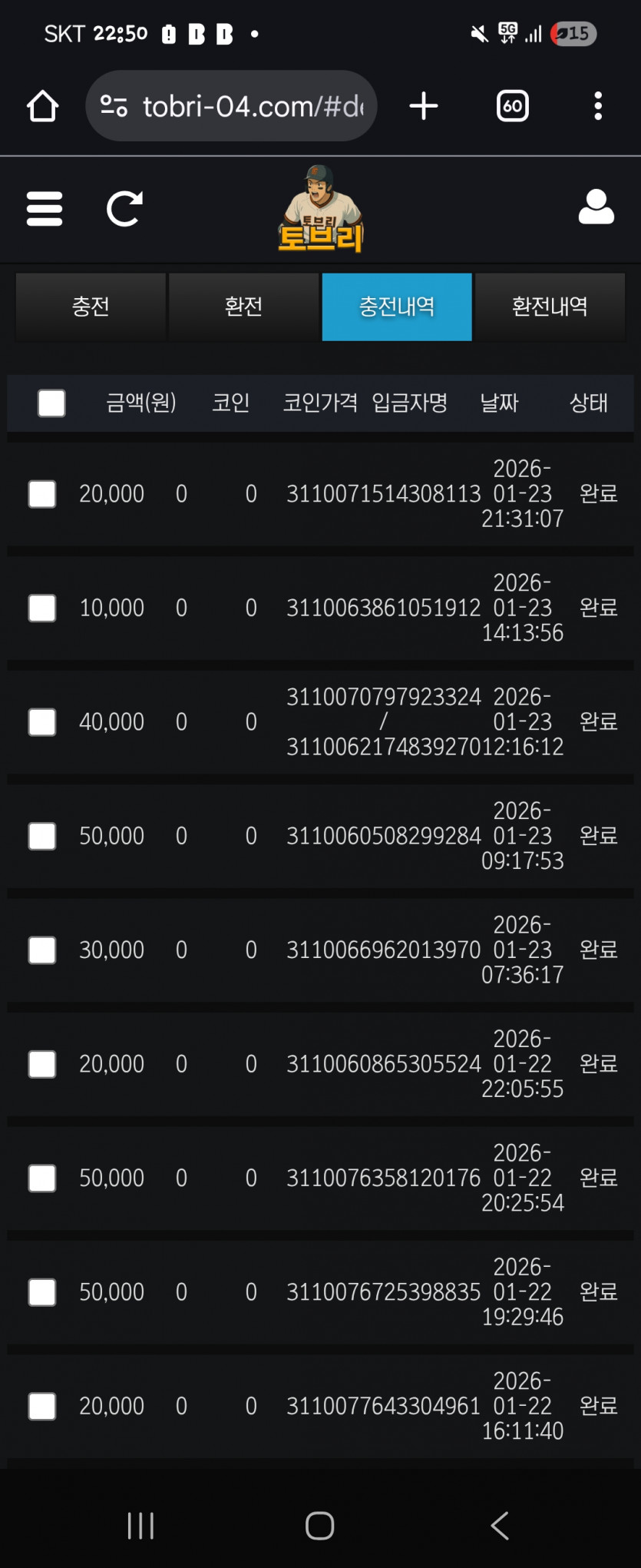Check the 20,000 row dated 01-23 21:31:07
The width and height of the screenshot is (641, 1568).
[42, 494]
